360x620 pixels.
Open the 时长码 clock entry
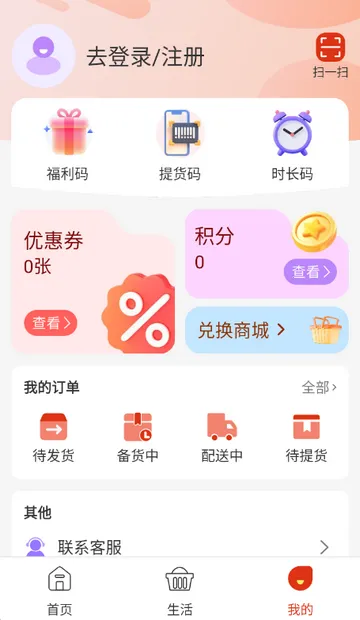pyautogui.click(x=292, y=144)
